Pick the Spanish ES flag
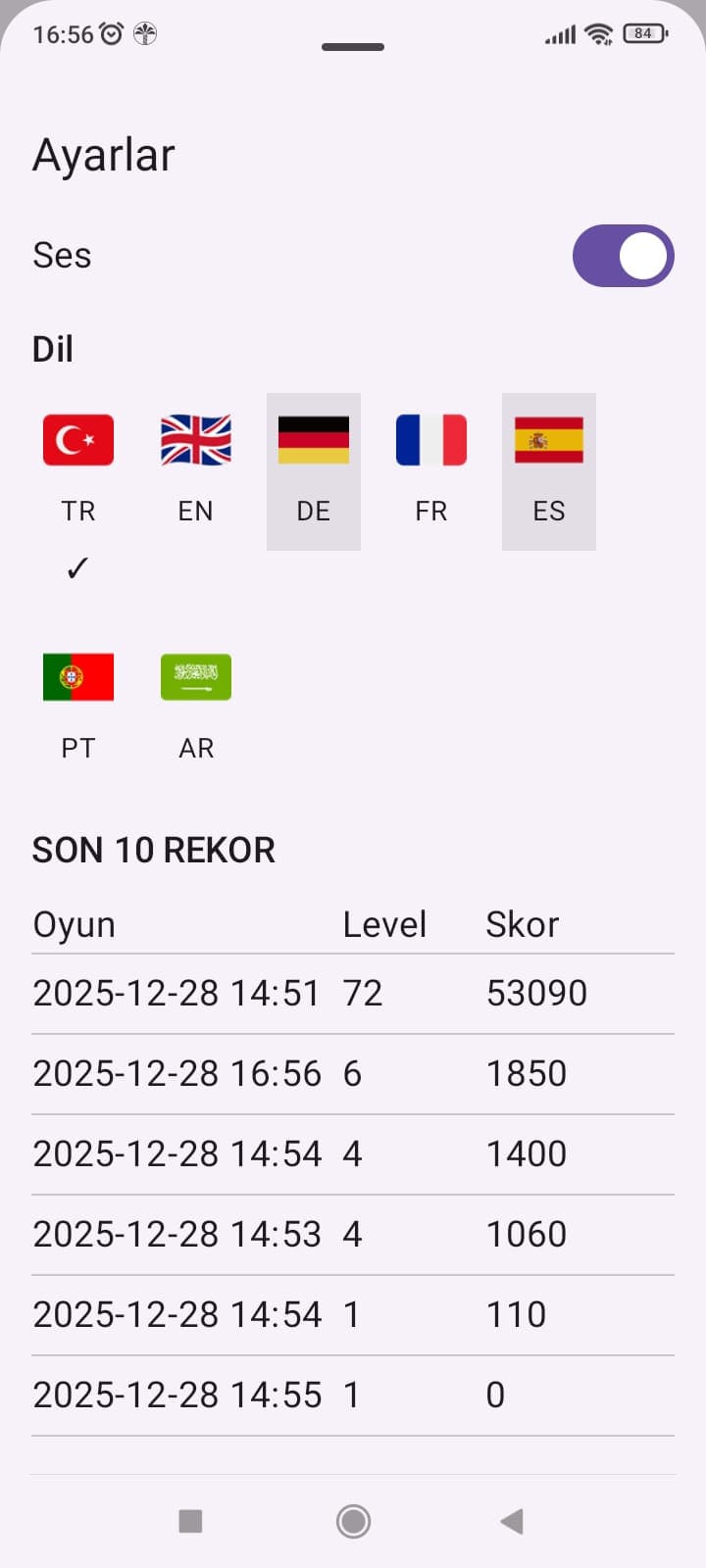 pos(548,439)
